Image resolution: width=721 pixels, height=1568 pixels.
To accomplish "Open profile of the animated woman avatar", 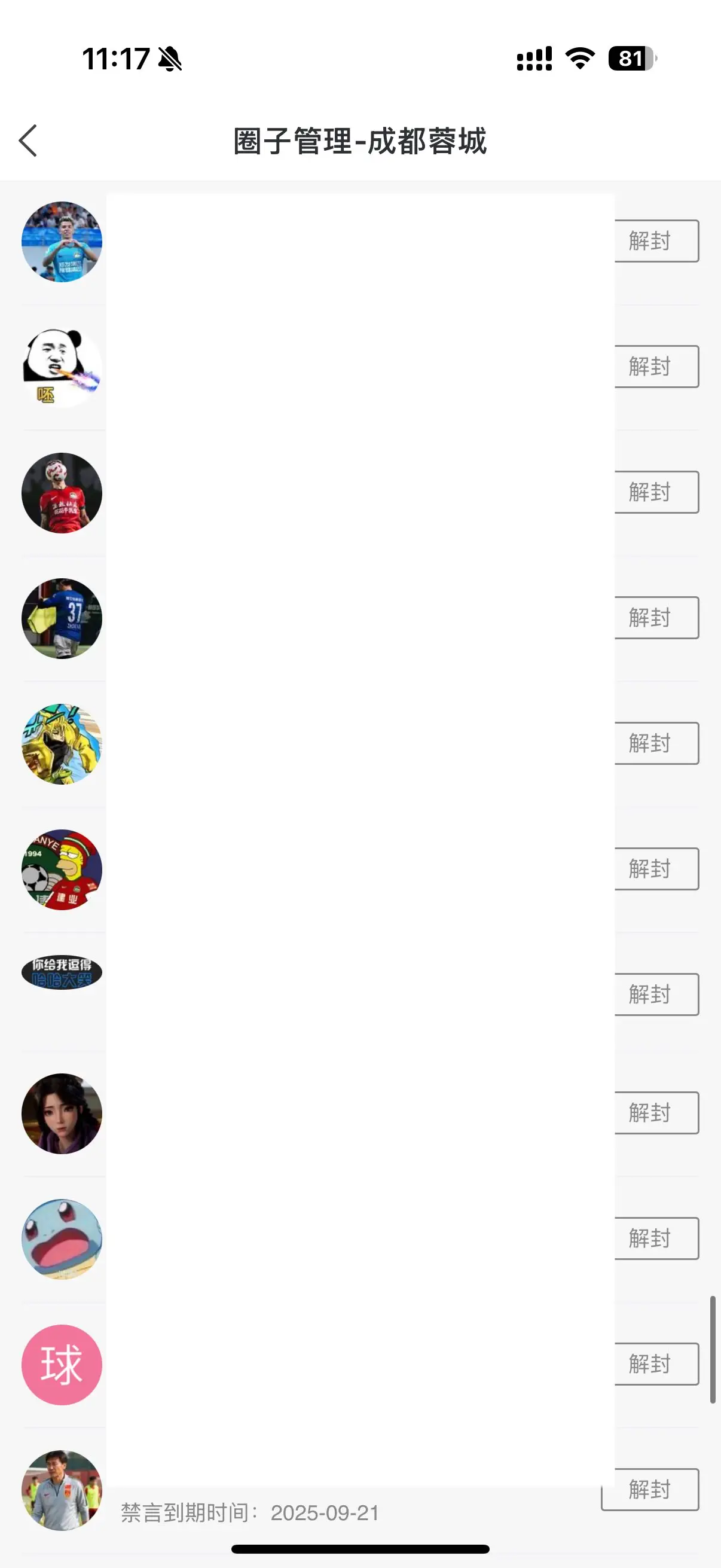I will coord(62,1114).
